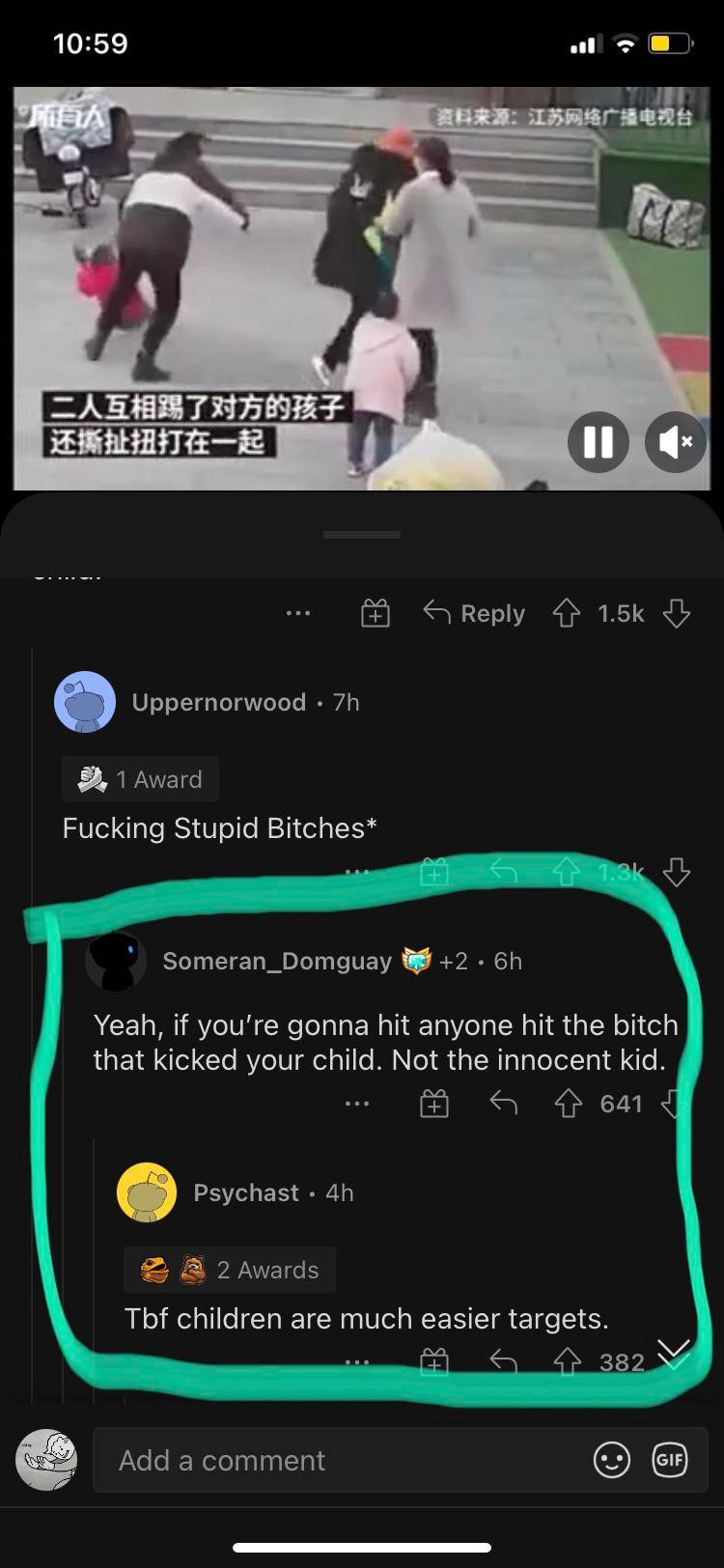724x1568 pixels.
Task: Reply to Psychast's comment
Action: point(503,1361)
